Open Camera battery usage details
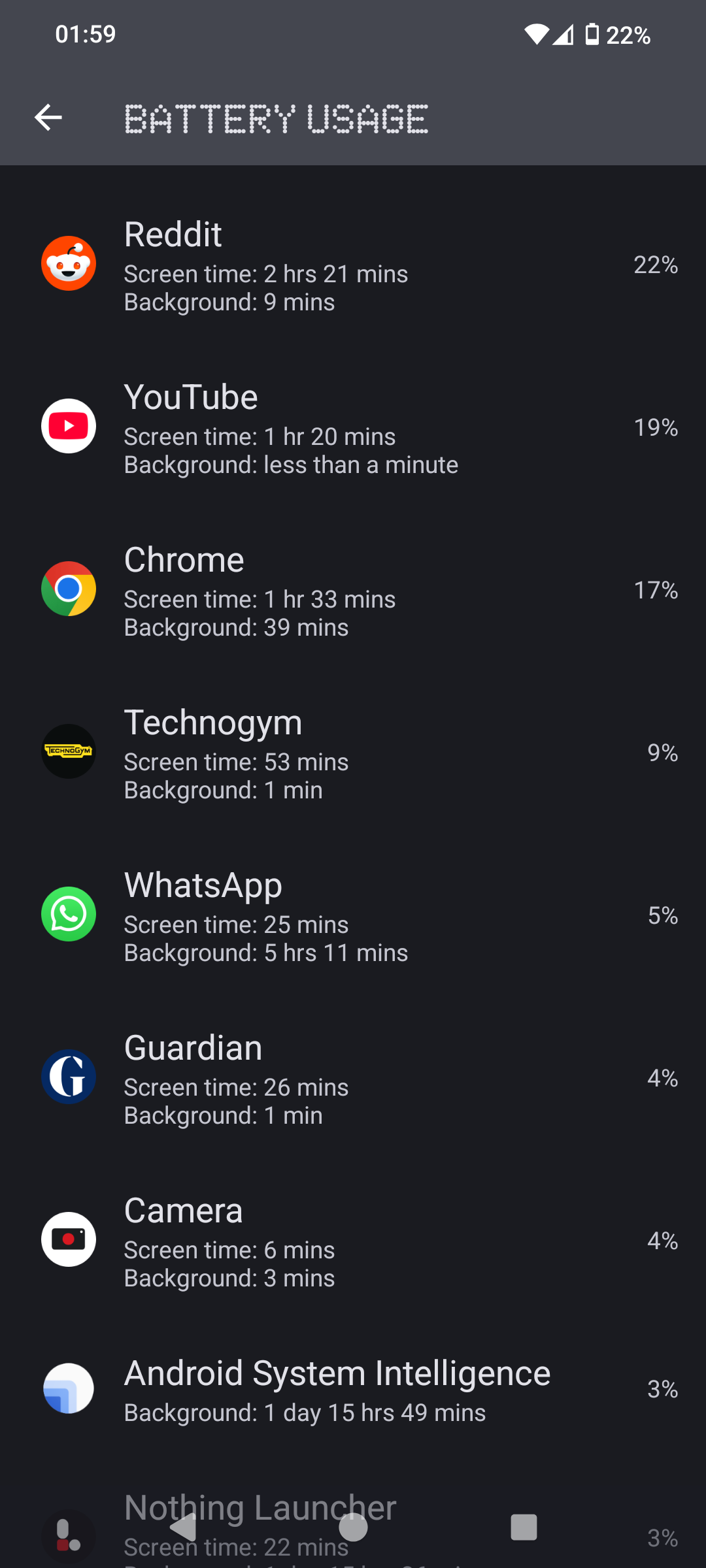The width and height of the screenshot is (706, 1568). tap(353, 1241)
